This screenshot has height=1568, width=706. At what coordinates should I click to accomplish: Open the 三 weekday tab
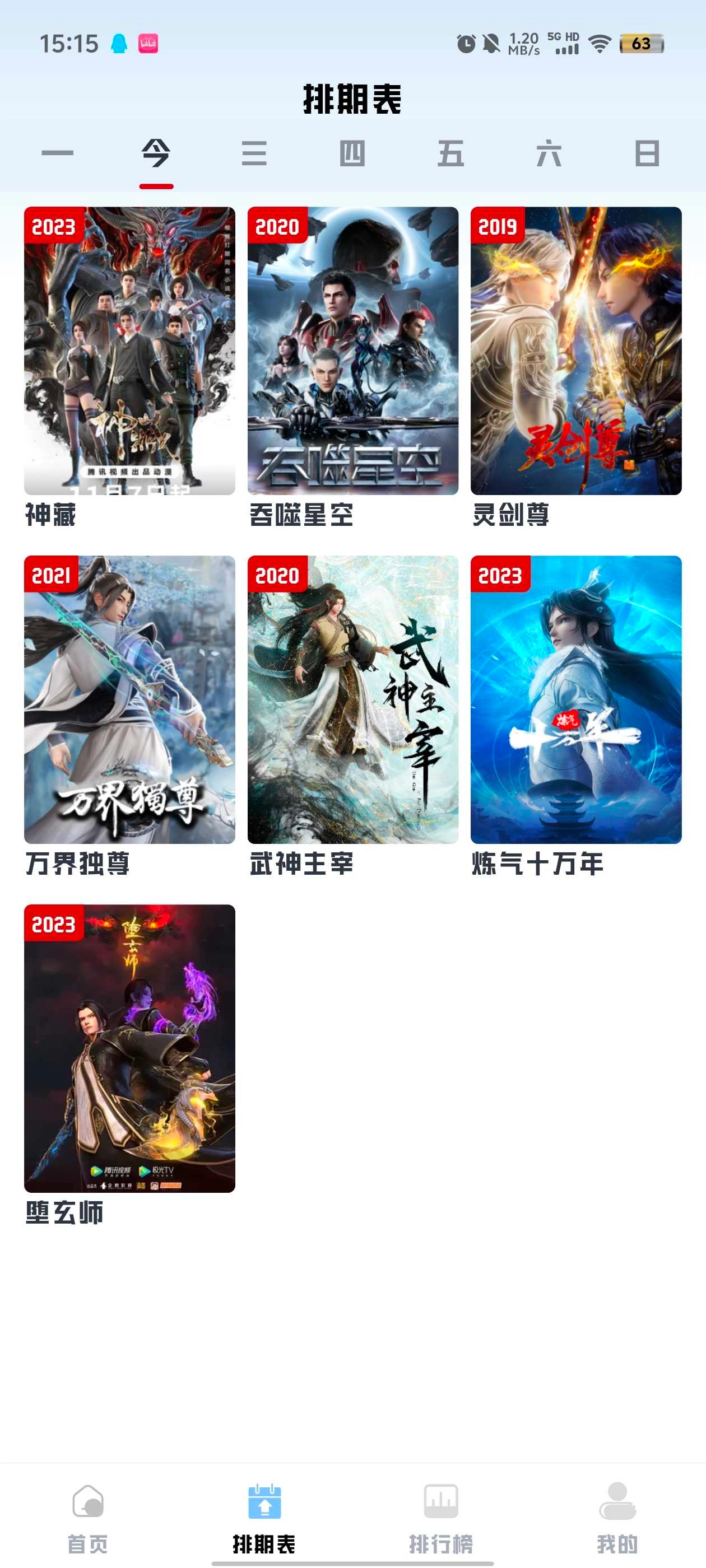click(254, 154)
